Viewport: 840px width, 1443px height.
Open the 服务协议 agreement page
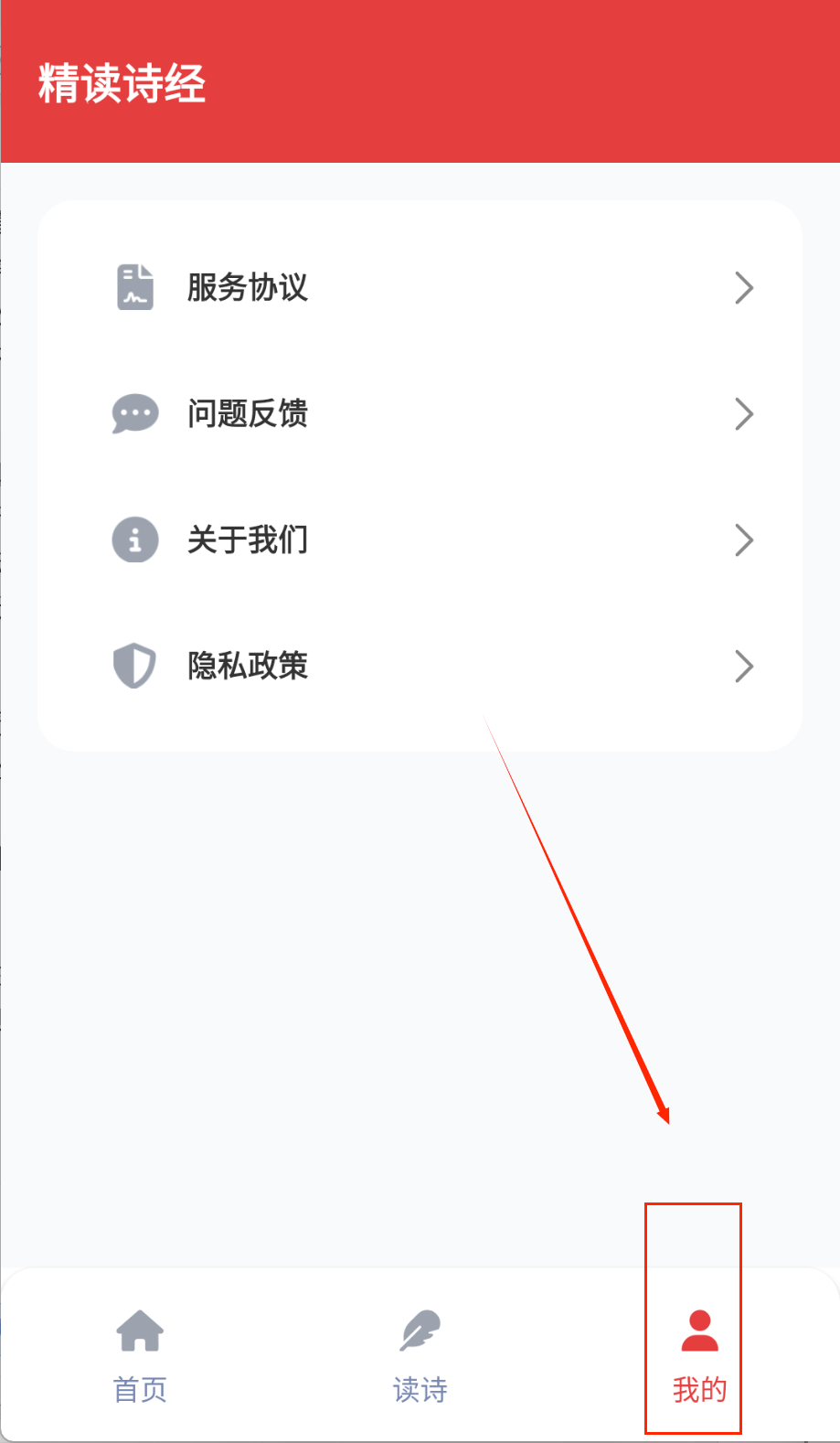click(249, 287)
